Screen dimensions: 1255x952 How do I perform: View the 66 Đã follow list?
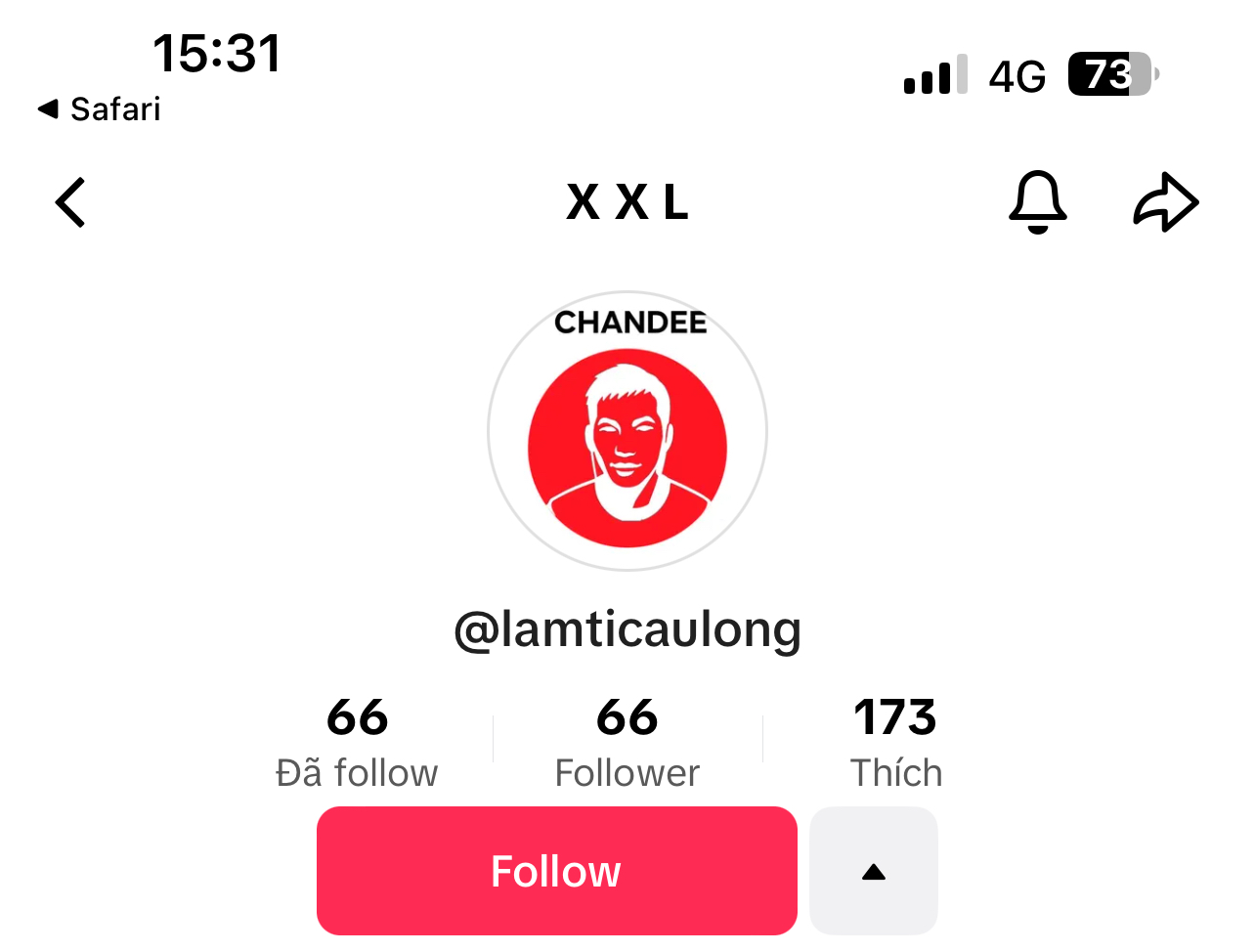point(358,742)
